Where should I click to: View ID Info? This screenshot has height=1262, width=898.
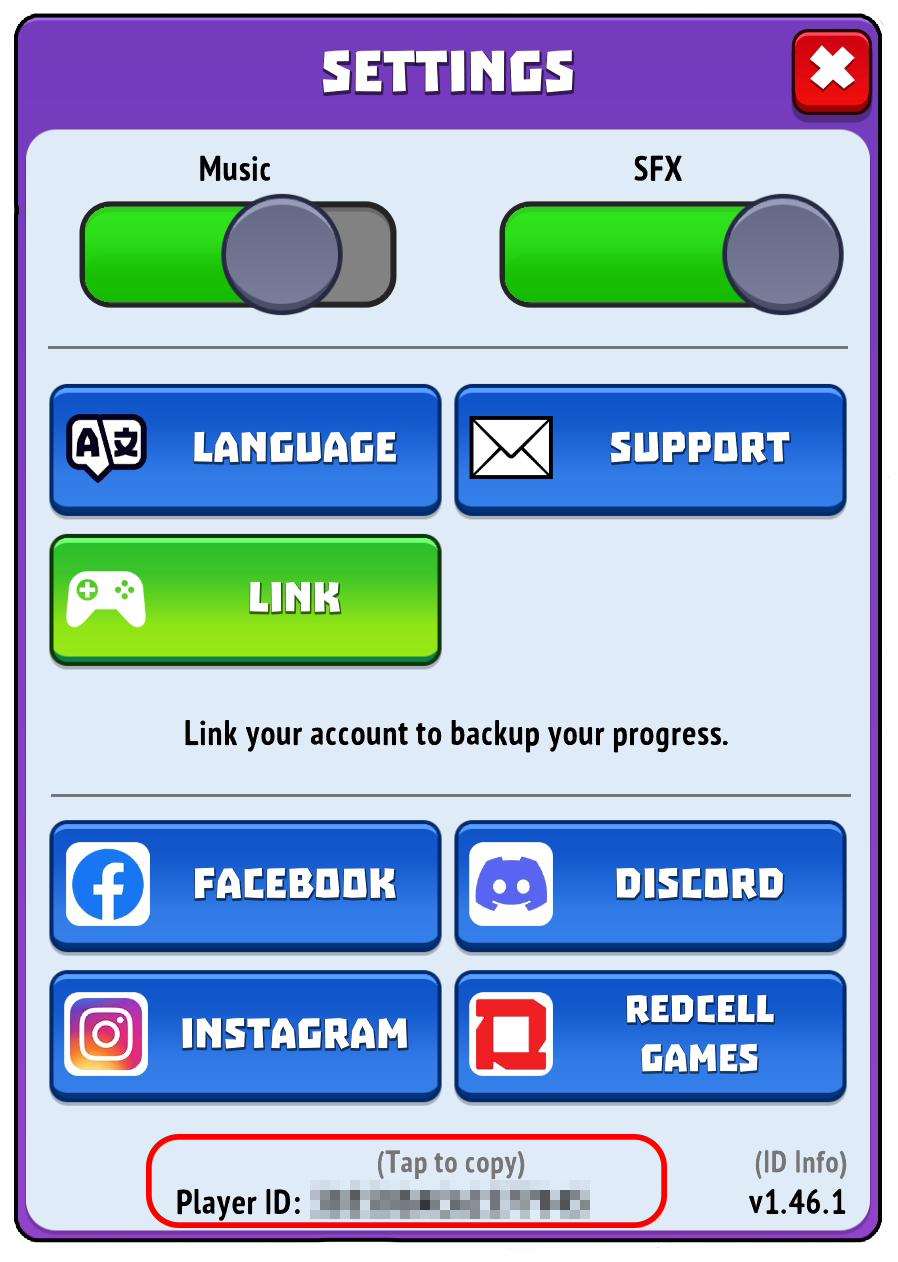coord(800,1163)
